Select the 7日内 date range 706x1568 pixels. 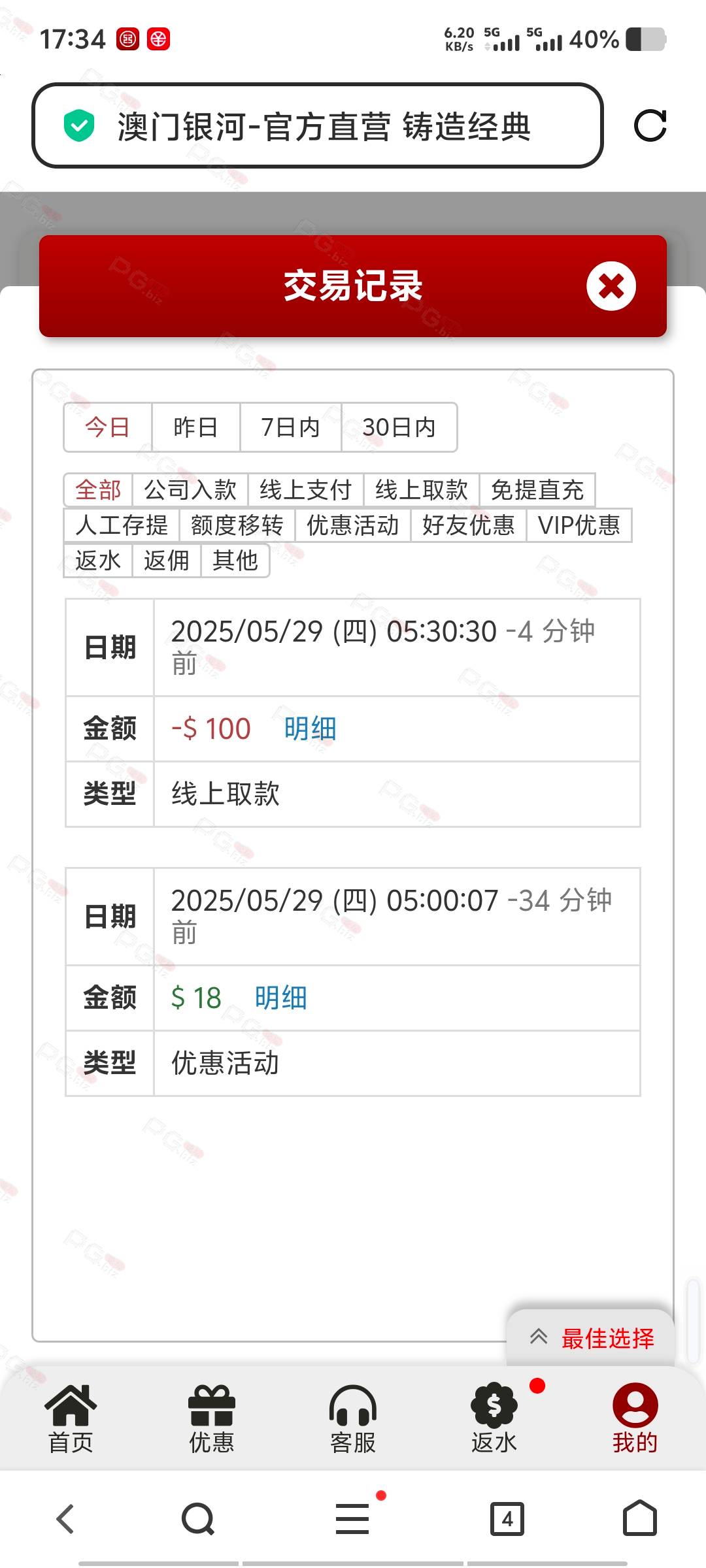(x=290, y=427)
